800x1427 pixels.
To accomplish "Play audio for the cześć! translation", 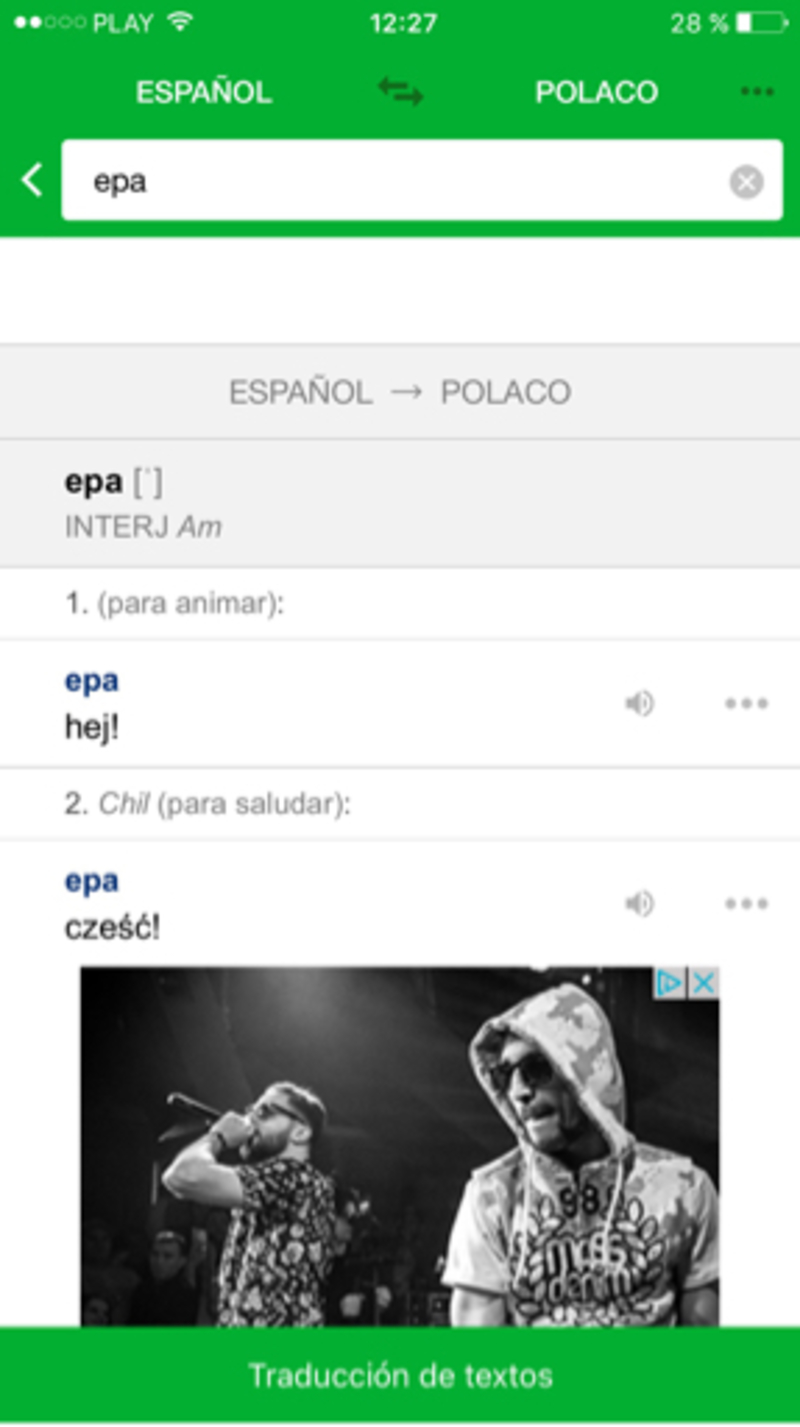I will (639, 904).
